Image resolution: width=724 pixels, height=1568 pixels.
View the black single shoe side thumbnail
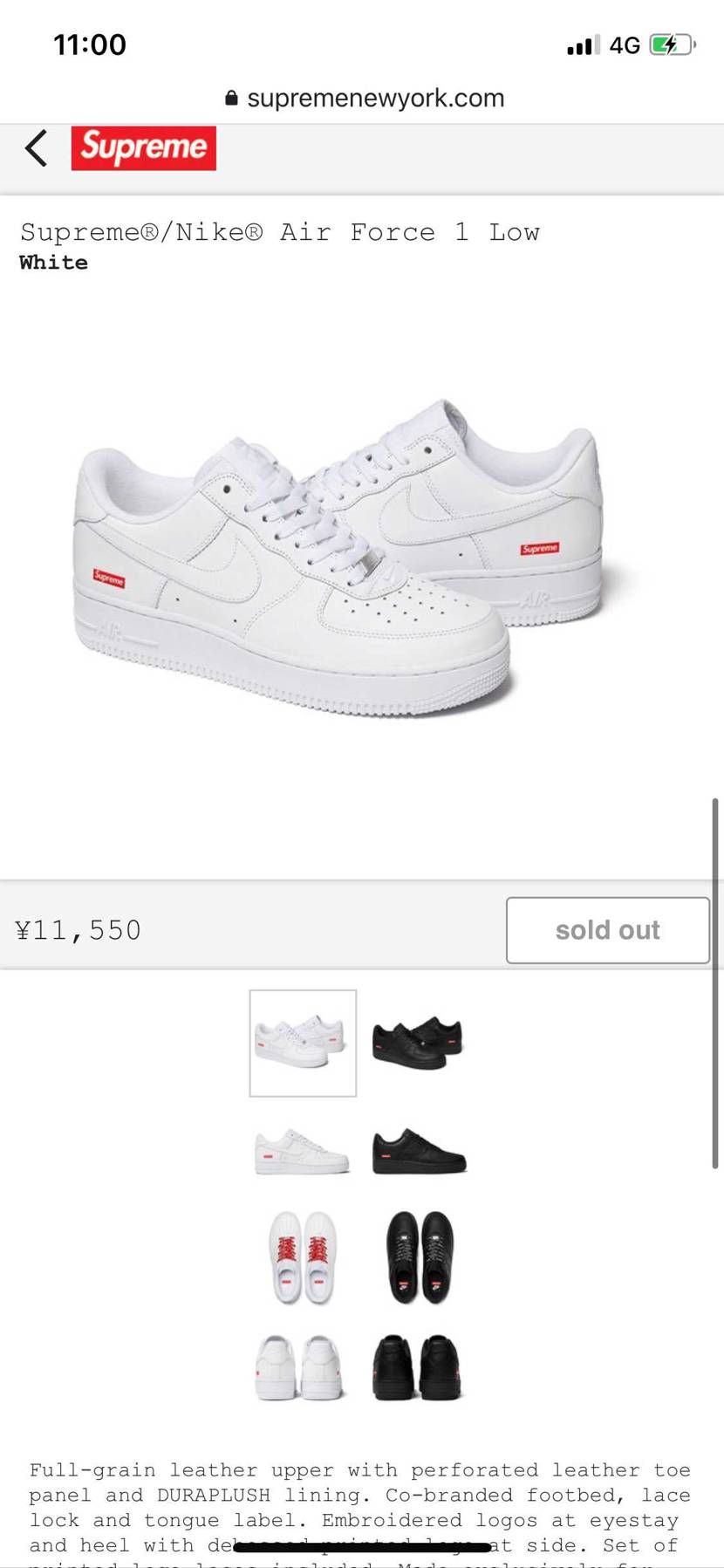point(419,1152)
